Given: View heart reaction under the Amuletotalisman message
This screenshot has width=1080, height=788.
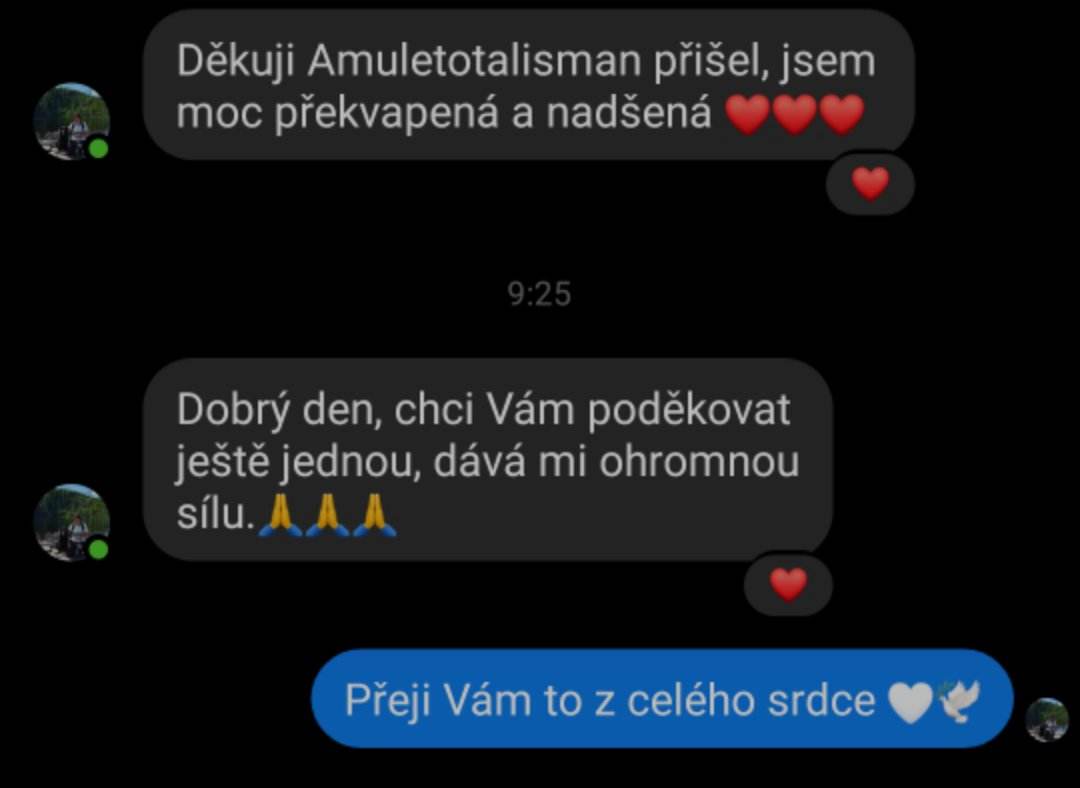Looking at the screenshot, I should [x=870, y=183].
